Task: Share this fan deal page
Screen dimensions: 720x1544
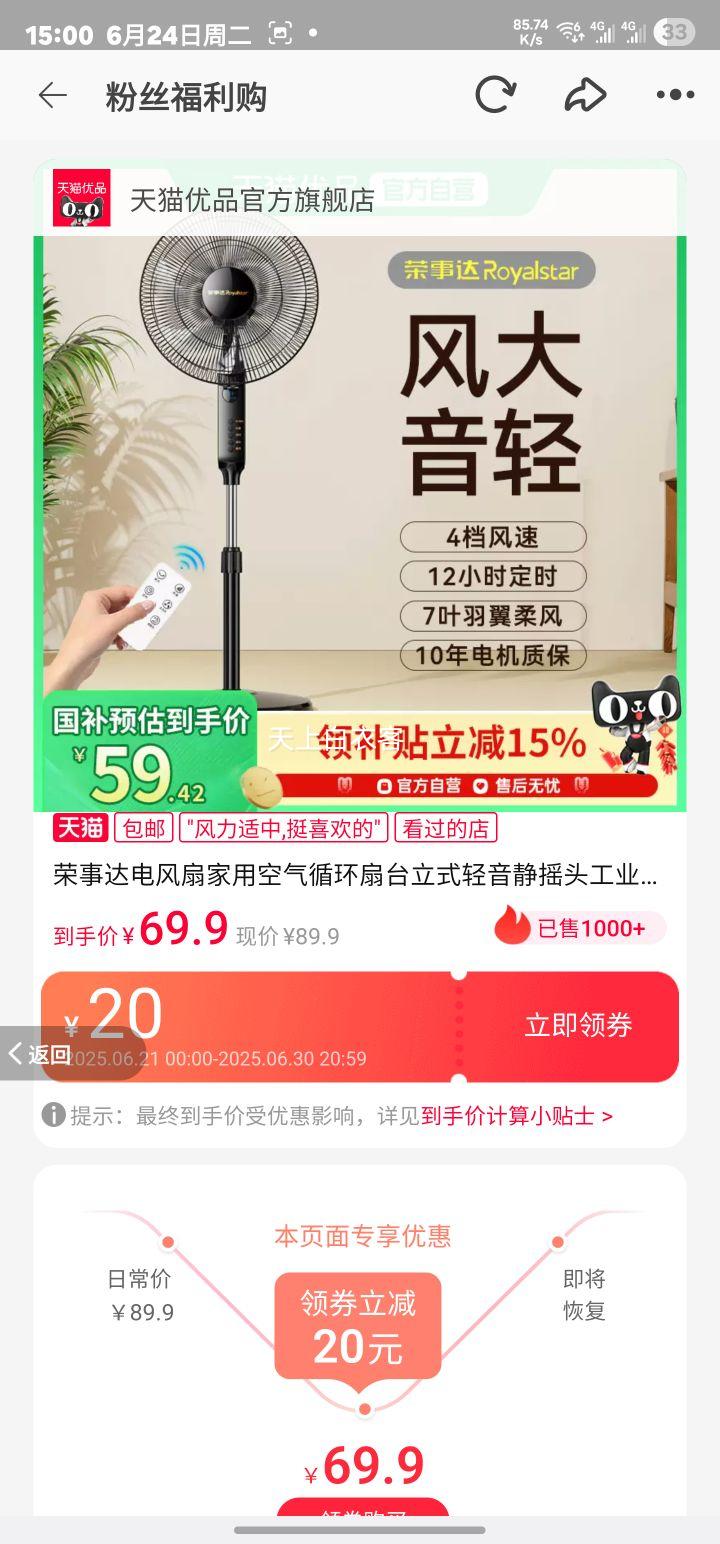Action: click(585, 96)
